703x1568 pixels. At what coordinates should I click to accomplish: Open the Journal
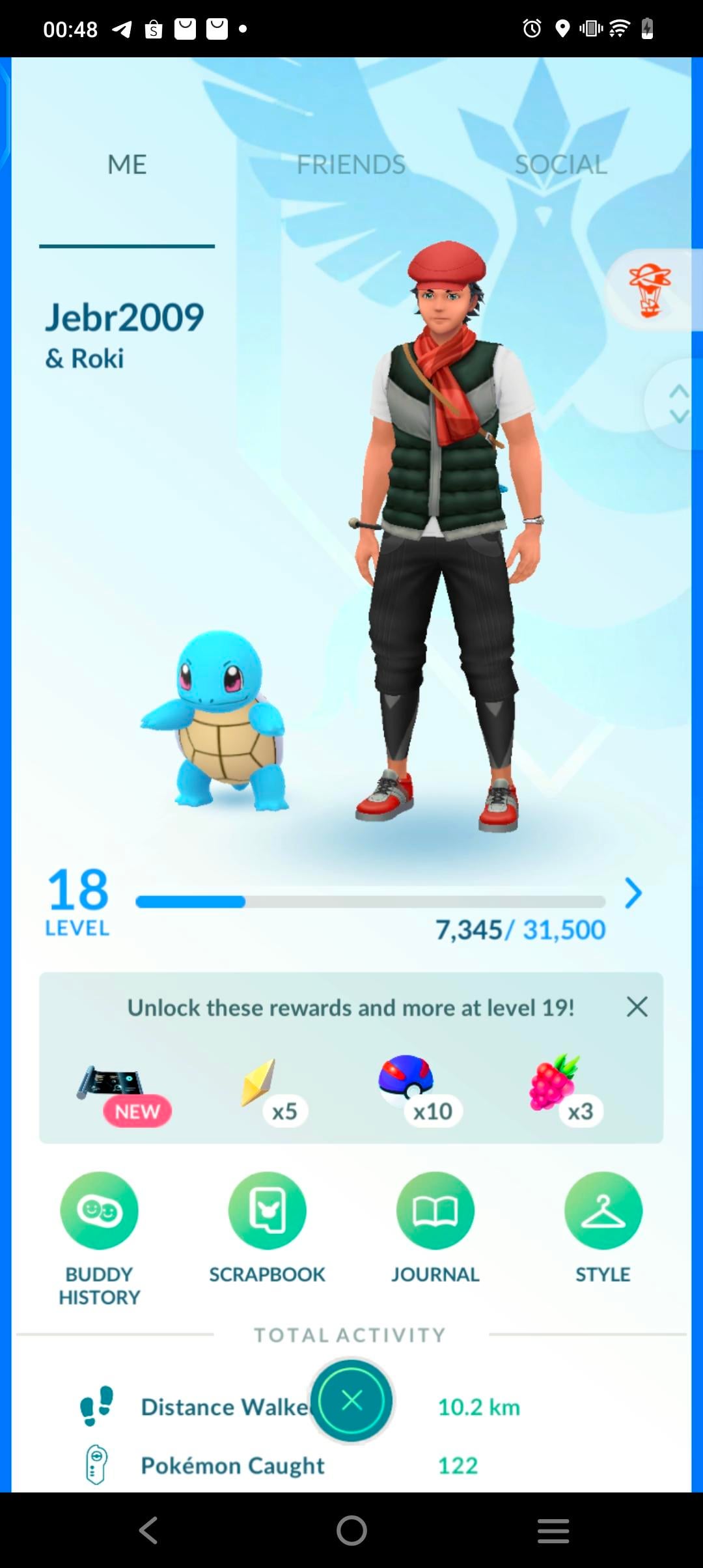435,1227
